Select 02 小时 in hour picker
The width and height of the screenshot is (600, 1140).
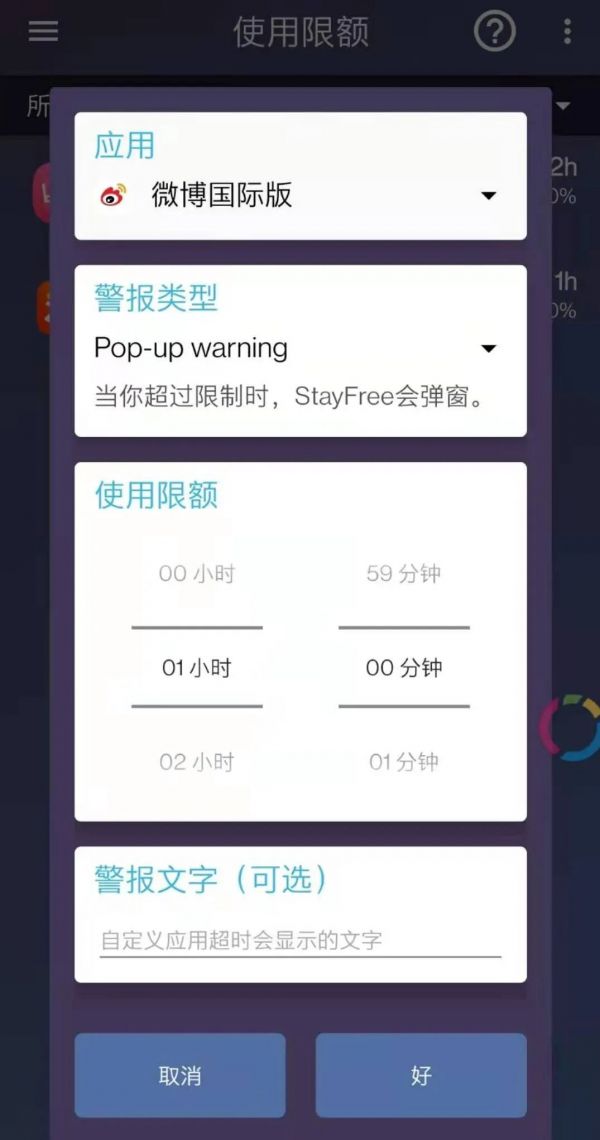[196, 762]
